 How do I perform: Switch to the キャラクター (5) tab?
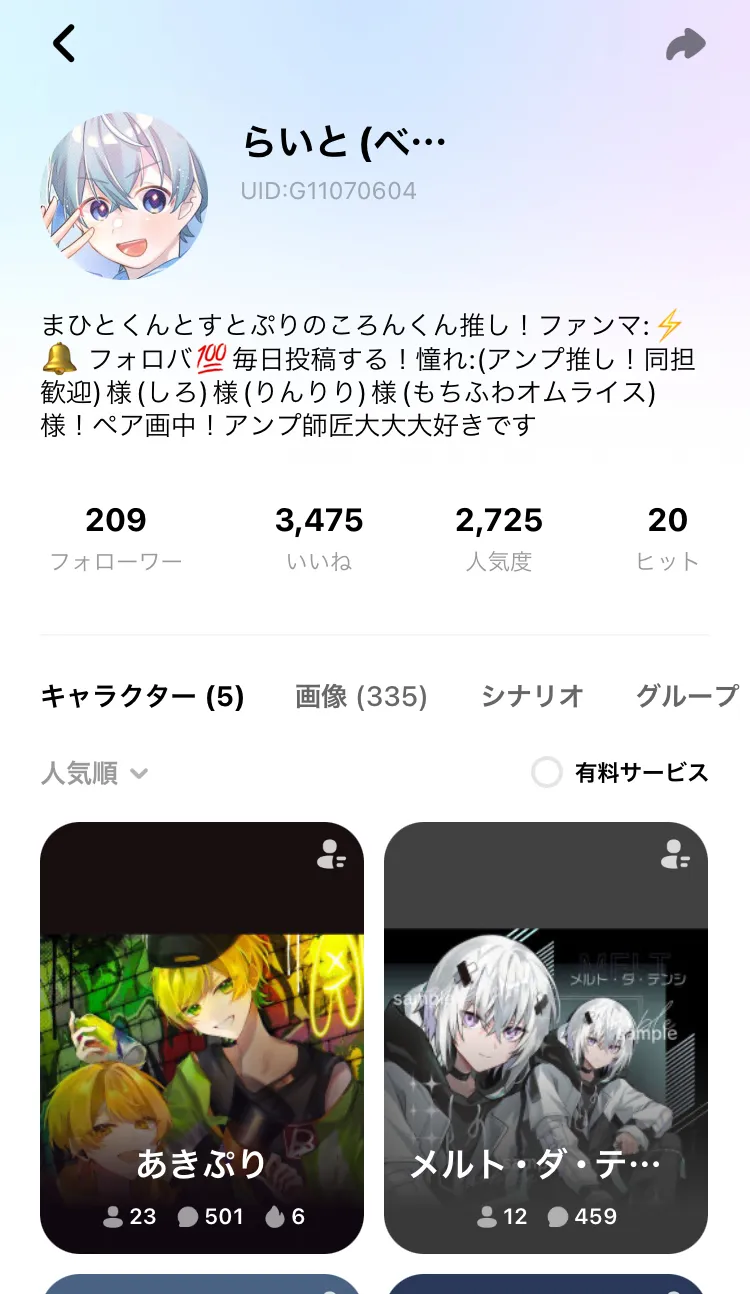[142, 697]
